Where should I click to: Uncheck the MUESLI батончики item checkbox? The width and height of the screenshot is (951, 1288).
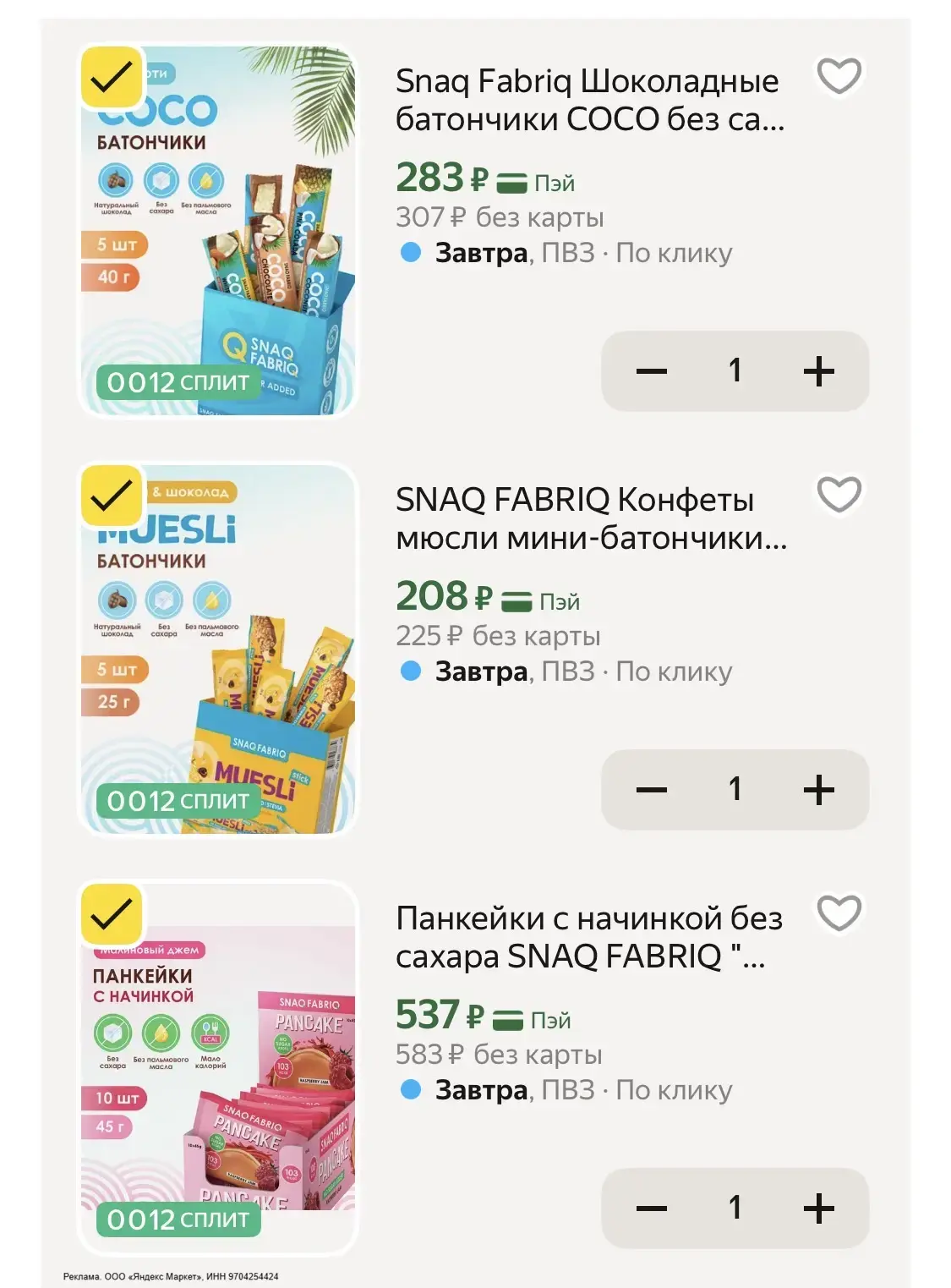click(x=112, y=496)
